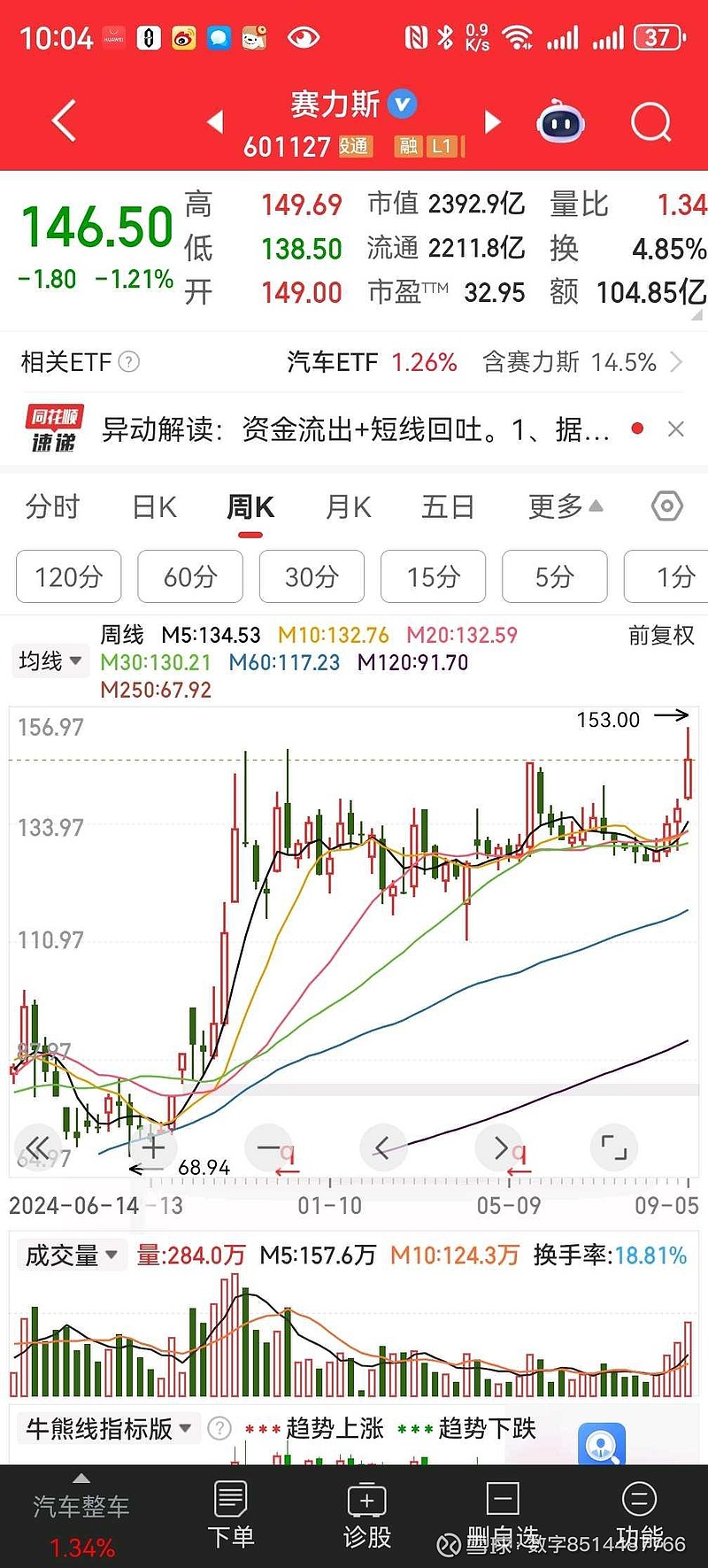This screenshot has height=1568, width=708.
Task: Tap 下单 to place an order
Action: tap(231, 1514)
